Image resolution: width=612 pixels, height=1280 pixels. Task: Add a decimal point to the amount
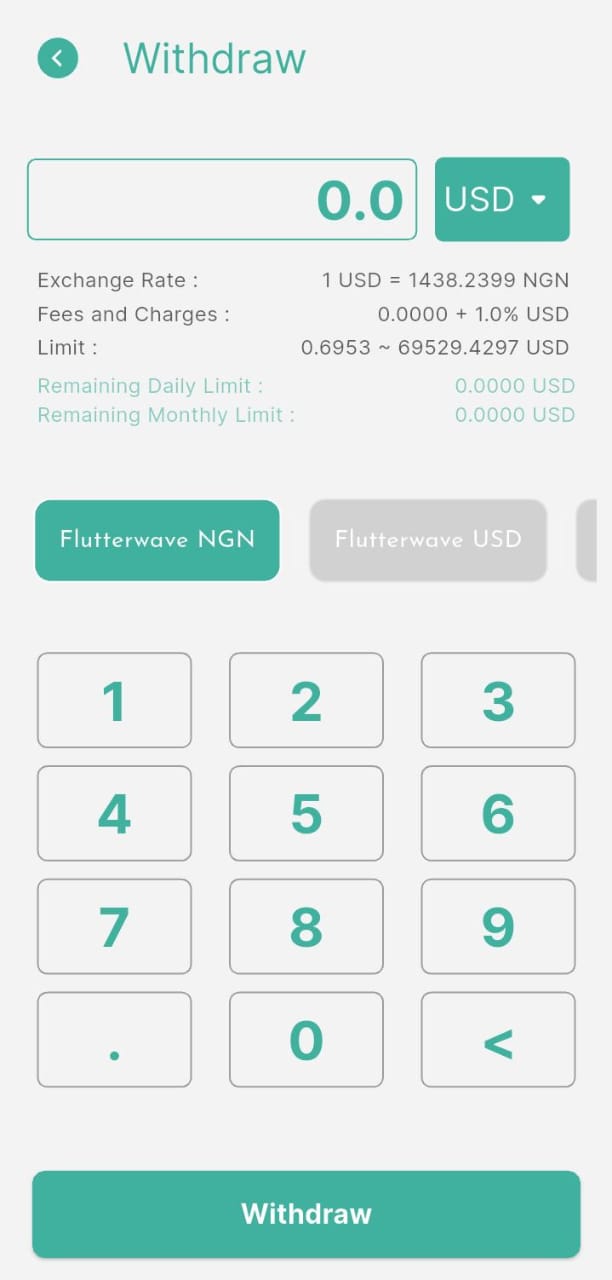point(114,1040)
